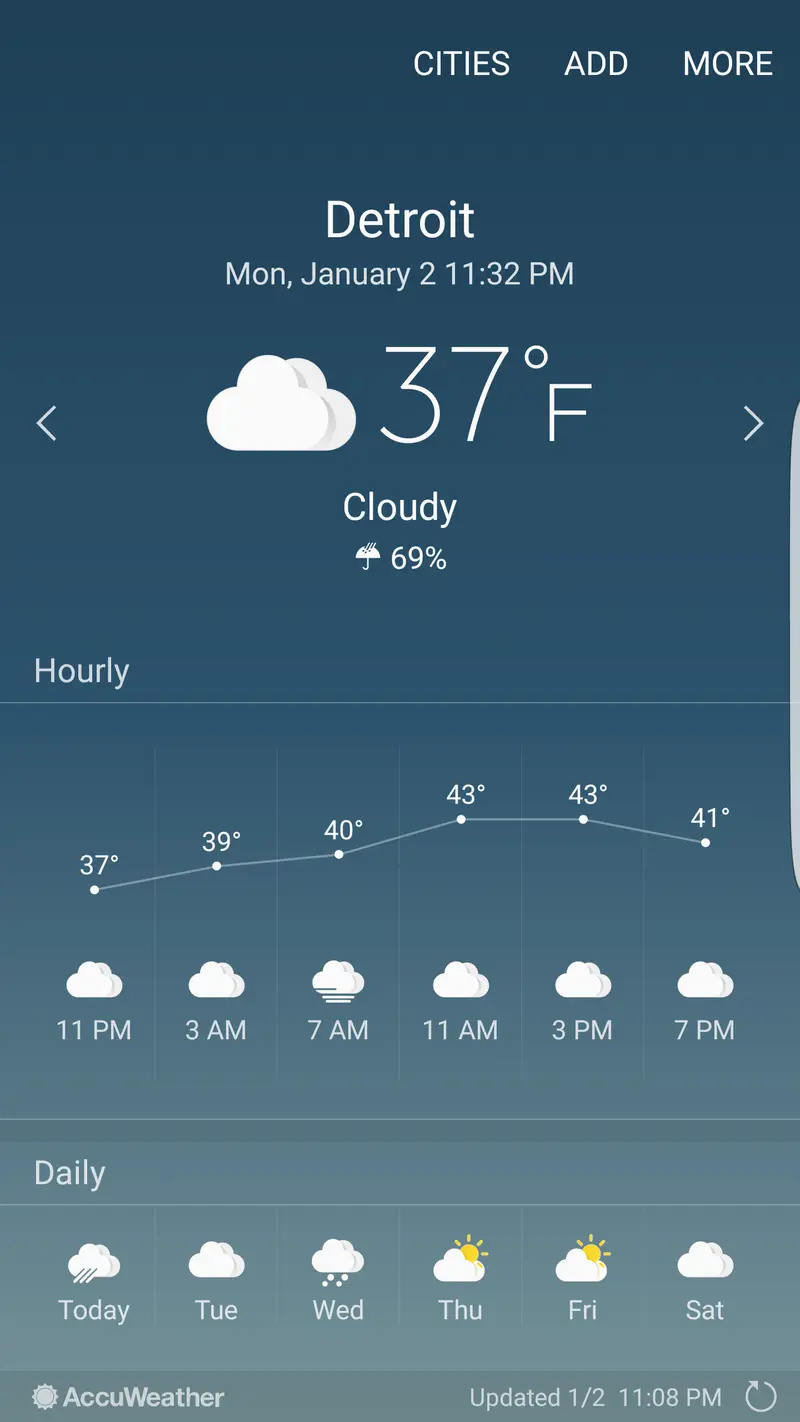Viewport: 800px width, 1422px height.
Task: Open the CITIES list
Action: [x=461, y=64]
